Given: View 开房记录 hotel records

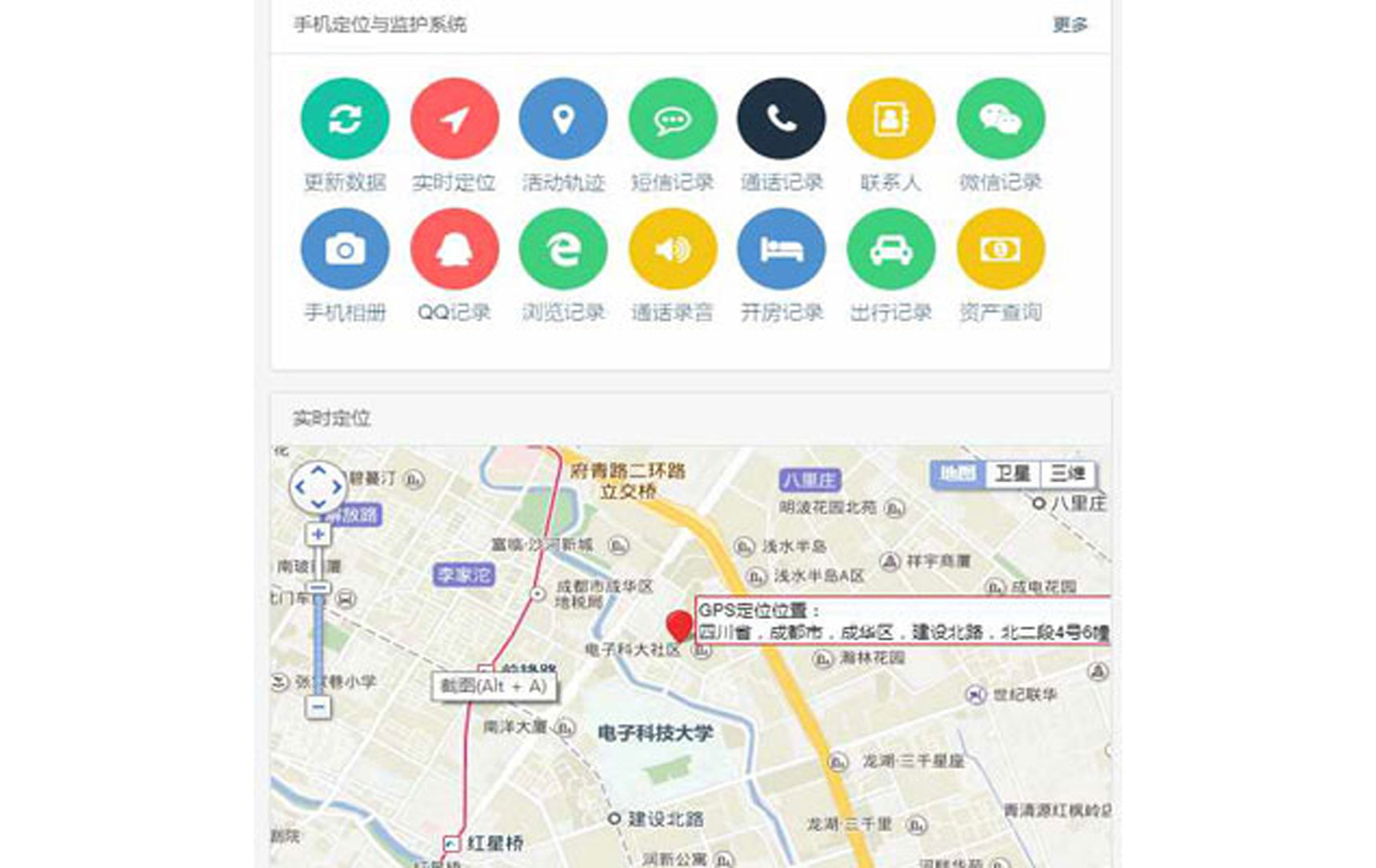Looking at the screenshot, I should pyautogui.click(x=782, y=250).
